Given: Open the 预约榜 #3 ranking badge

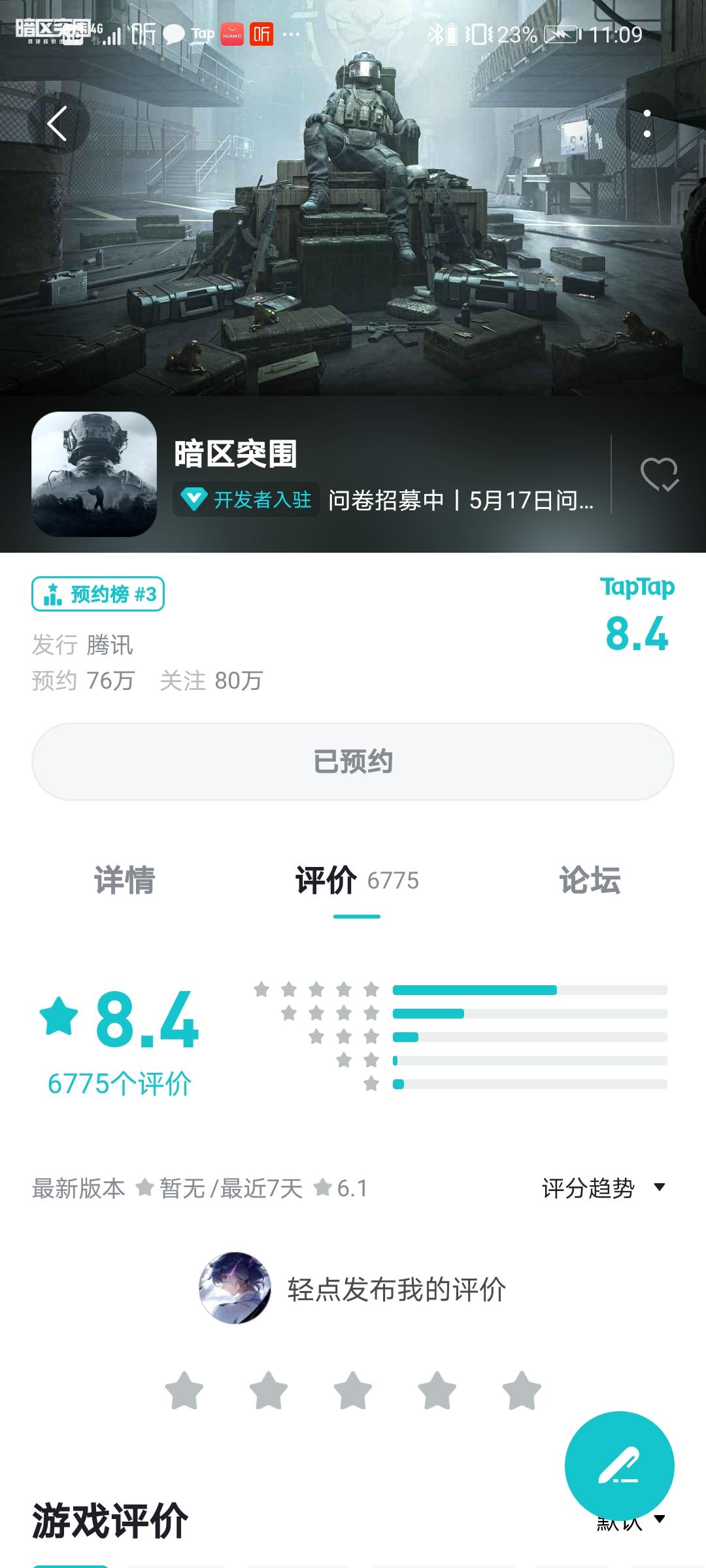Looking at the screenshot, I should click(98, 594).
